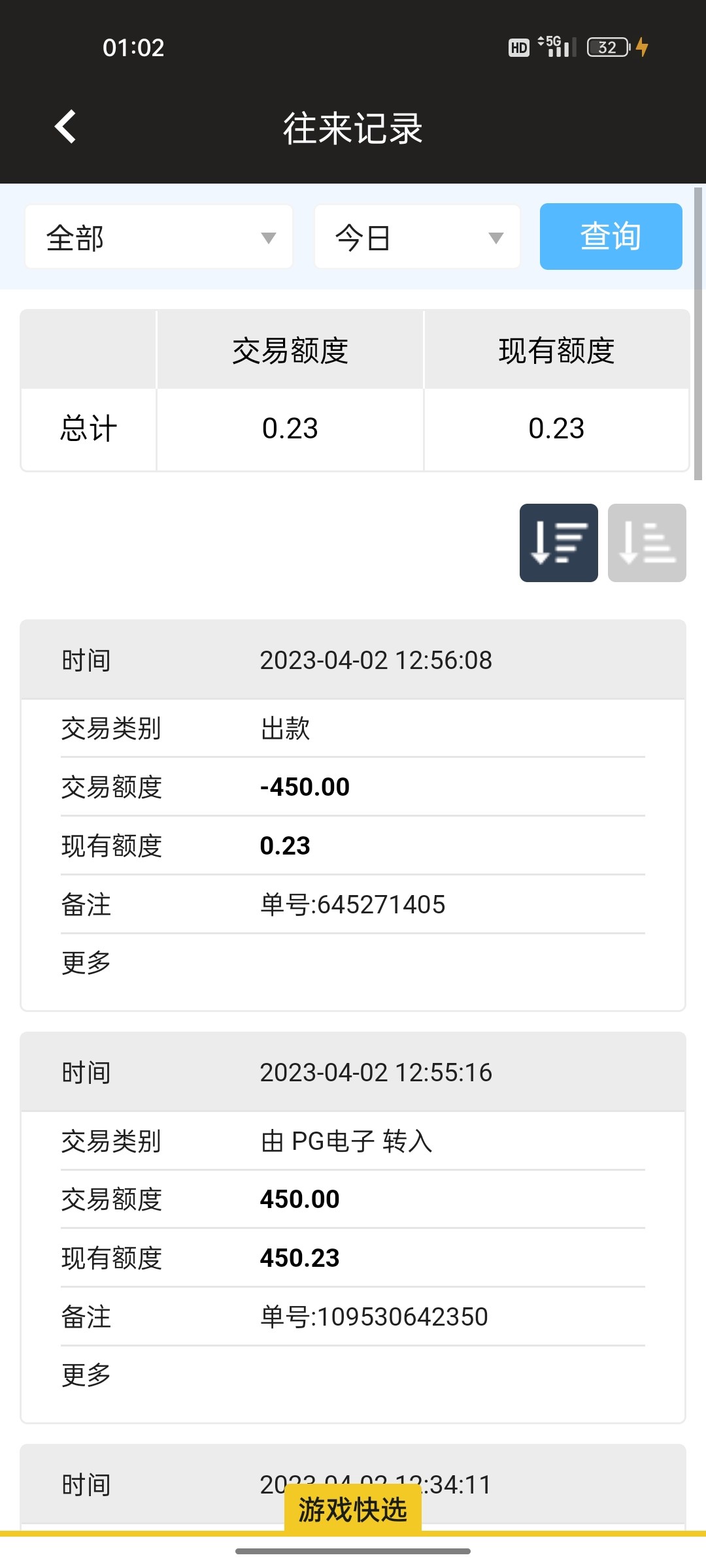Select the grey ascending sort icon

pos(647,543)
